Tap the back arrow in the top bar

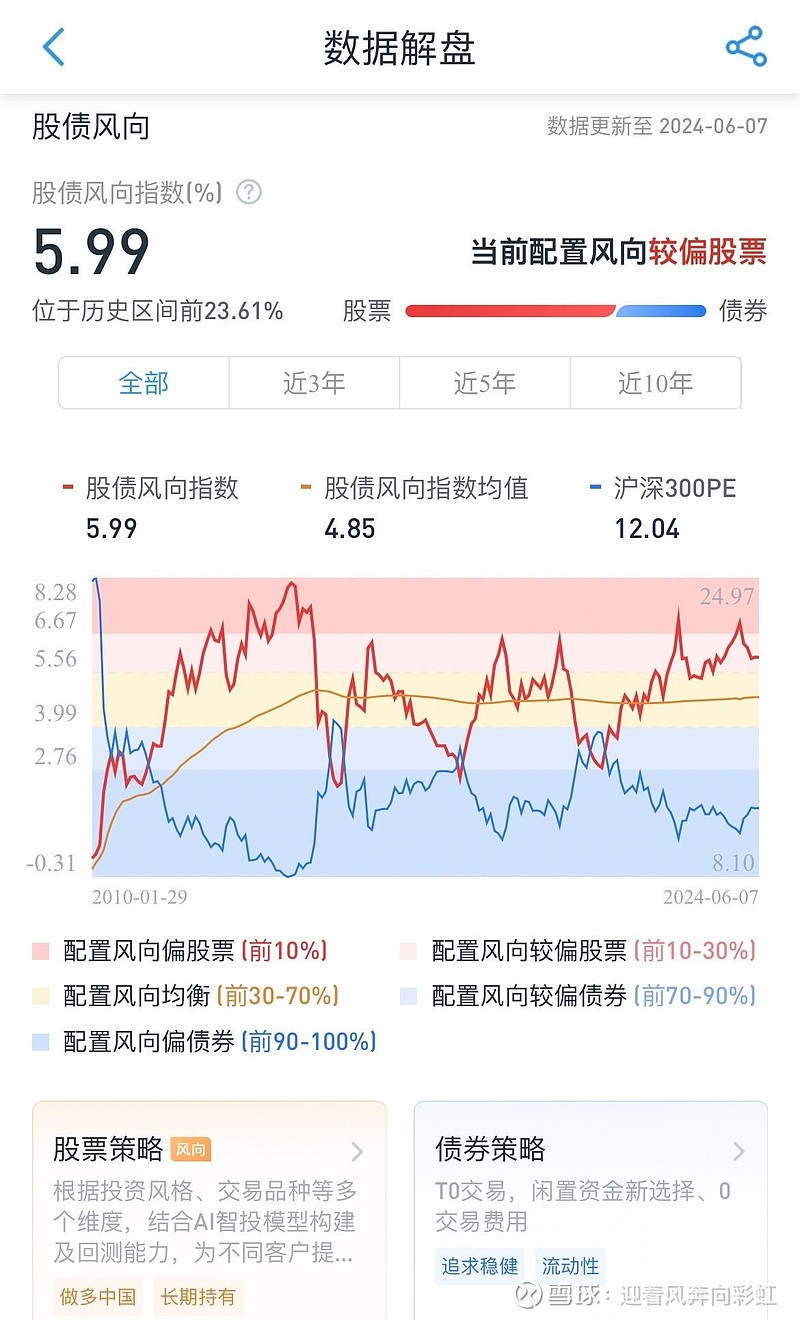[52, 48]
